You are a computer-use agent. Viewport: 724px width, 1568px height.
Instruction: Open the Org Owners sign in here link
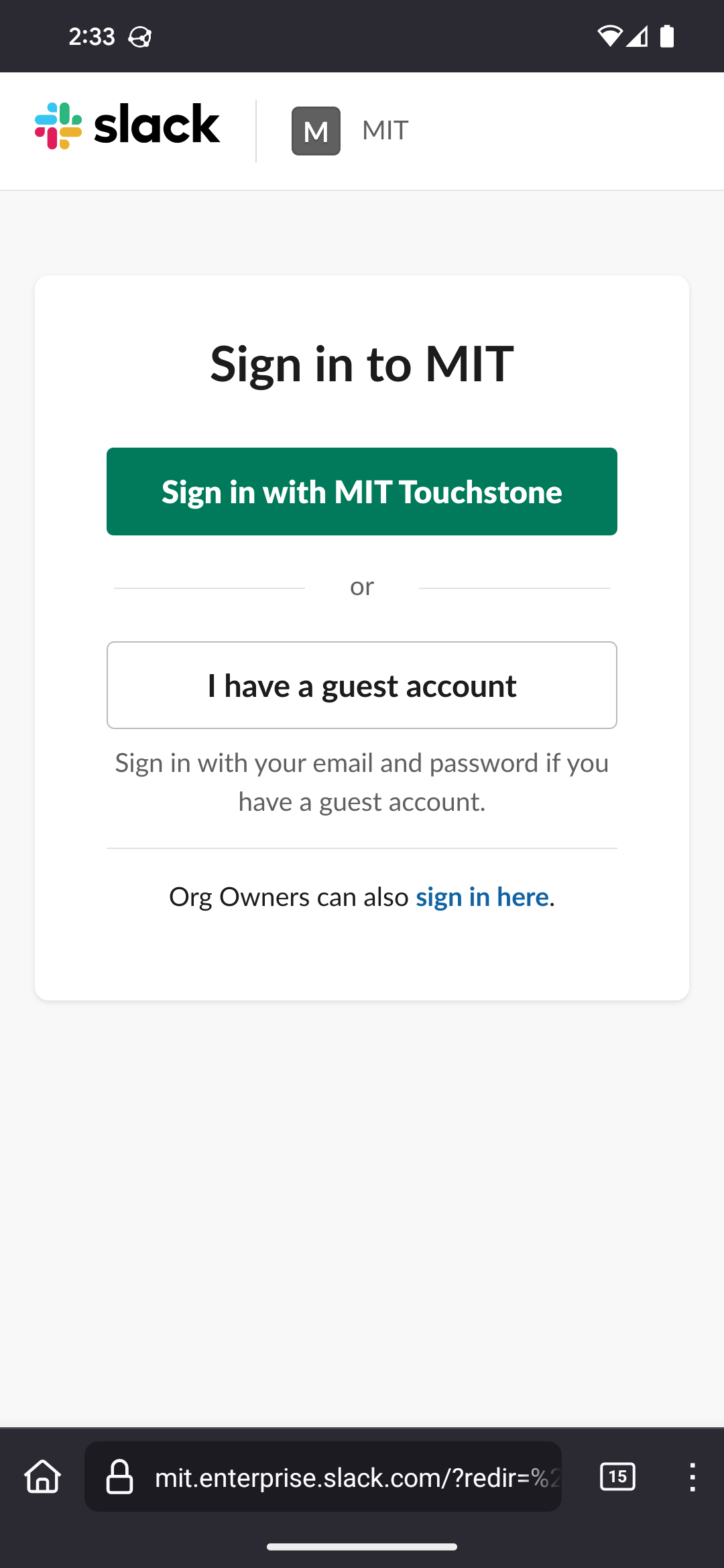tap(482, 897)
